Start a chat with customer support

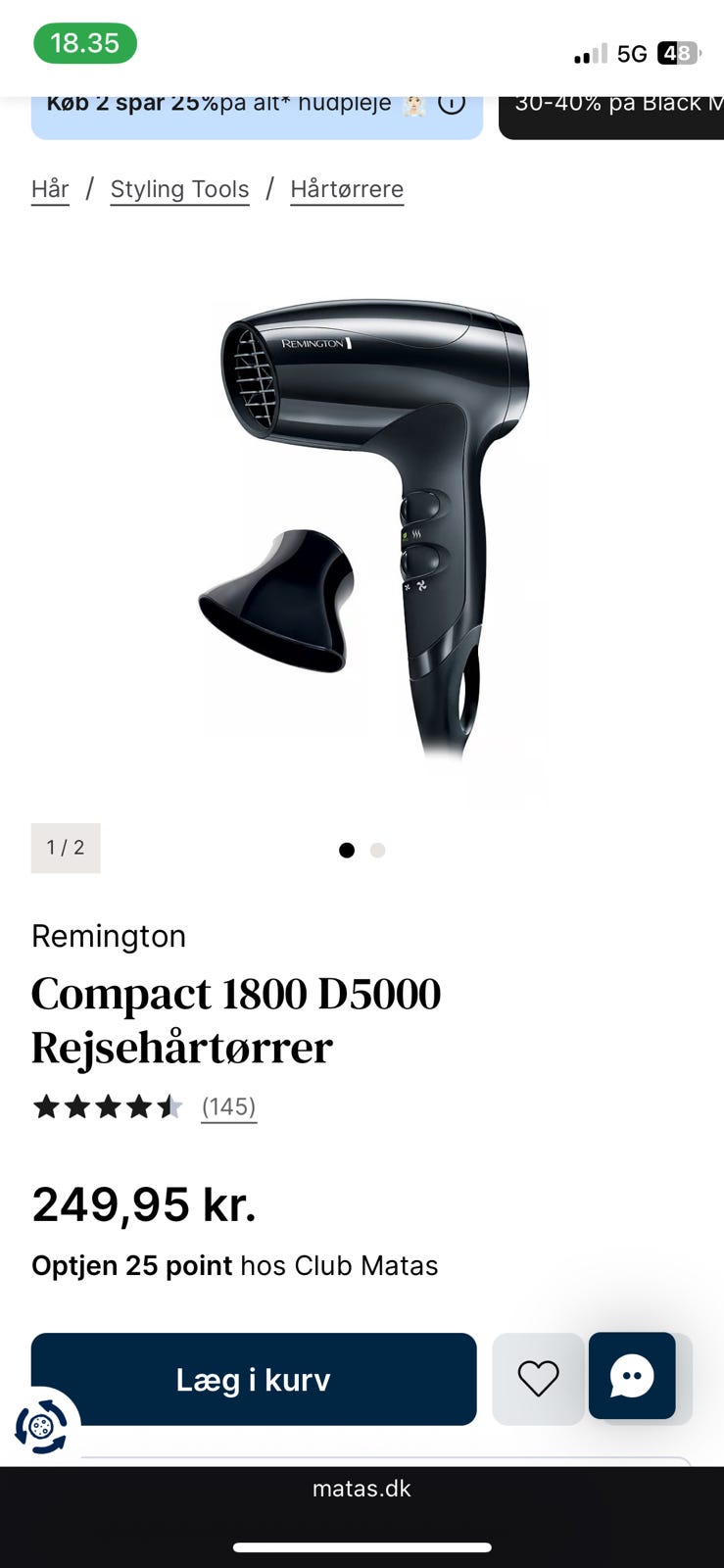pos(632,1376)
